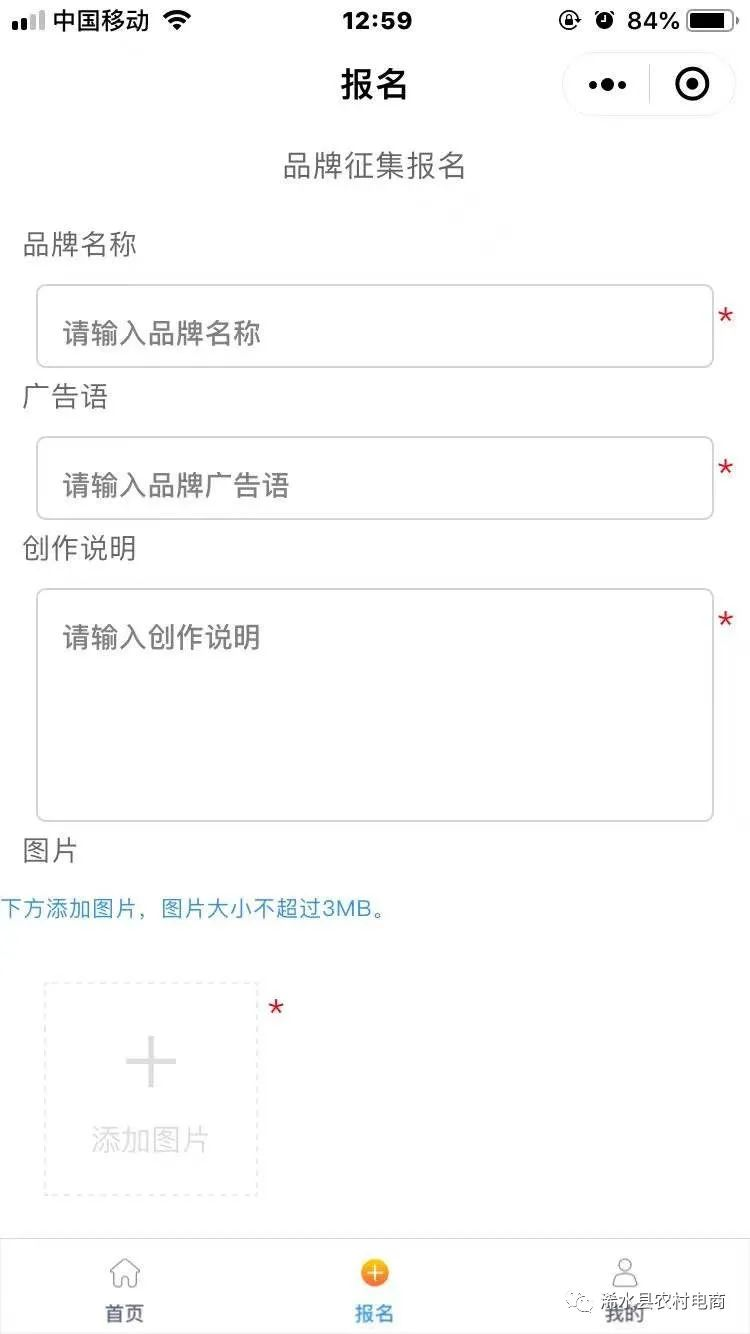Open the 报名 tab
750x1334 pixels.
pos(374,1290)
